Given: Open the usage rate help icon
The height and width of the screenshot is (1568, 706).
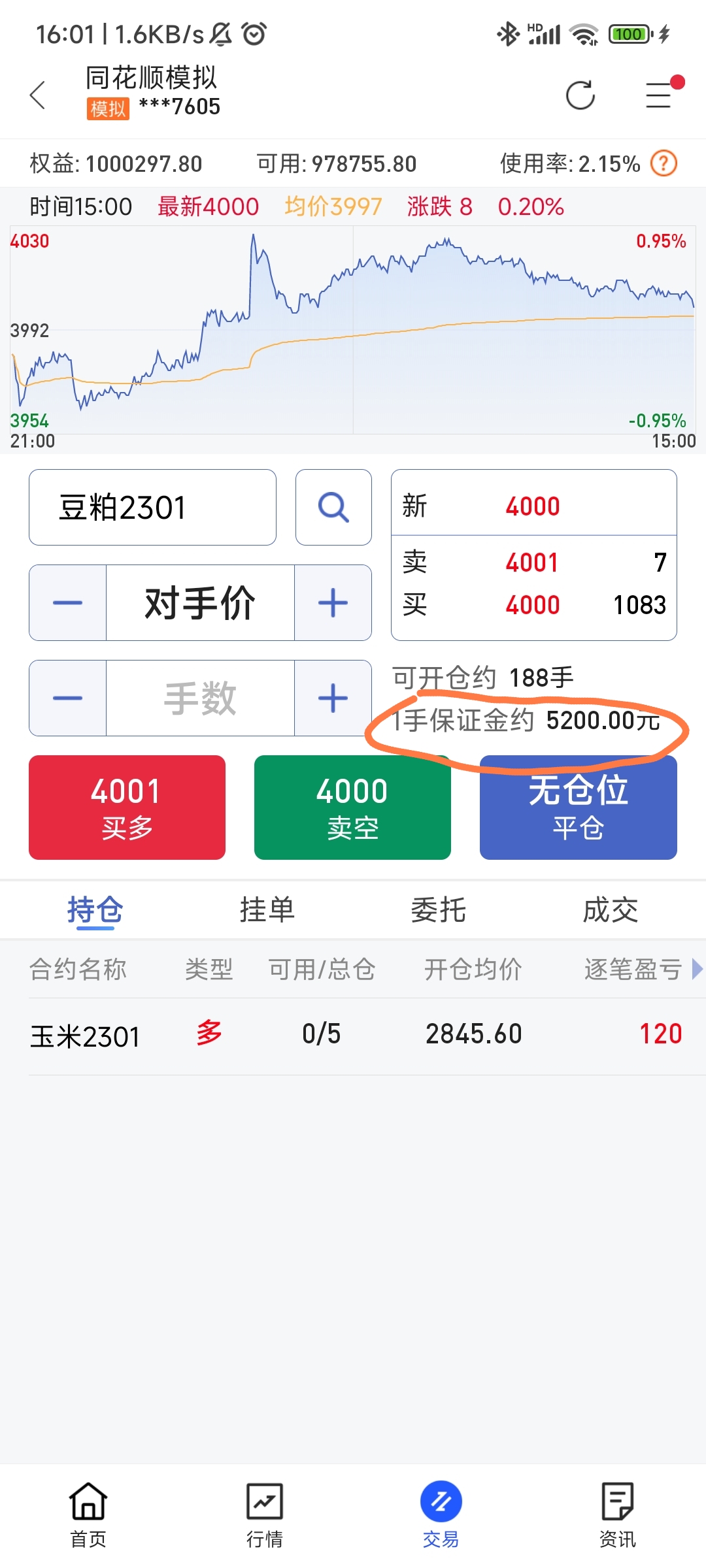Looking at the screenshot, I should click(664, 163).
